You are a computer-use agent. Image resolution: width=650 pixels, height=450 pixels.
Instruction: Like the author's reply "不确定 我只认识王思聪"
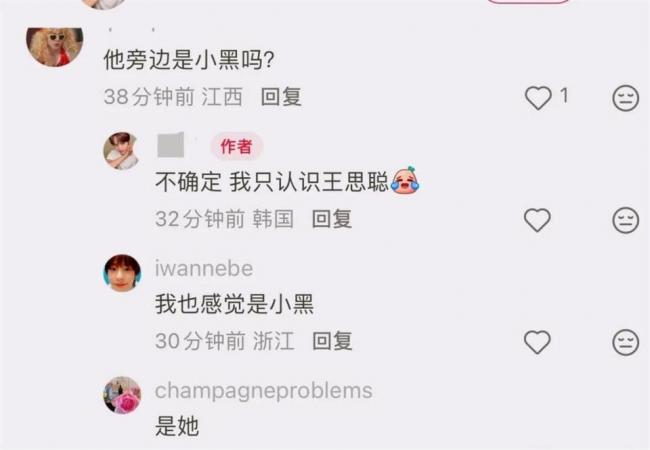(x=538, y=219)
